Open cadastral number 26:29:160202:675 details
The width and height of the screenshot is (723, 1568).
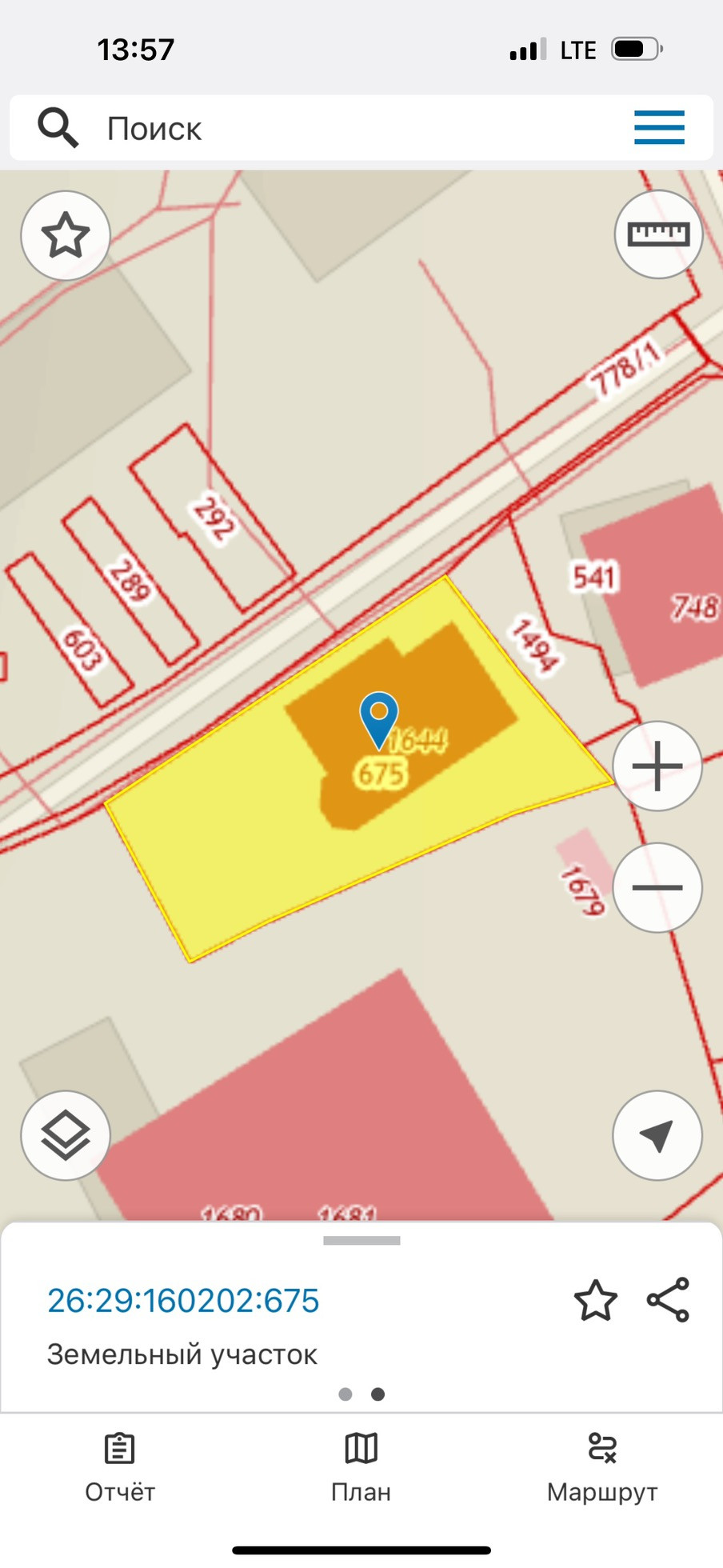pyautogui.click(x=183, y=1301)
